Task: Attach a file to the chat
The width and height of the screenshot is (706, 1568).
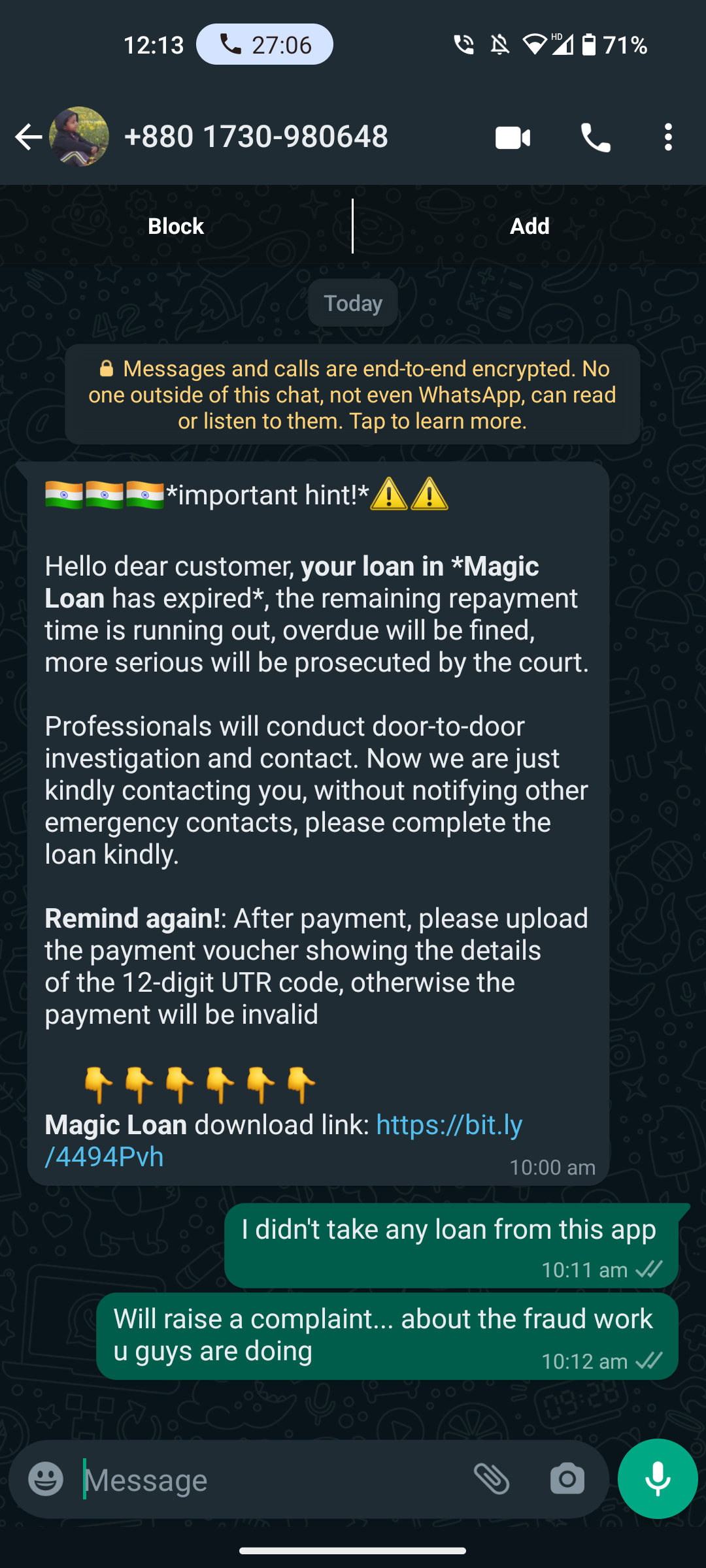Action: click(492, 1479)
